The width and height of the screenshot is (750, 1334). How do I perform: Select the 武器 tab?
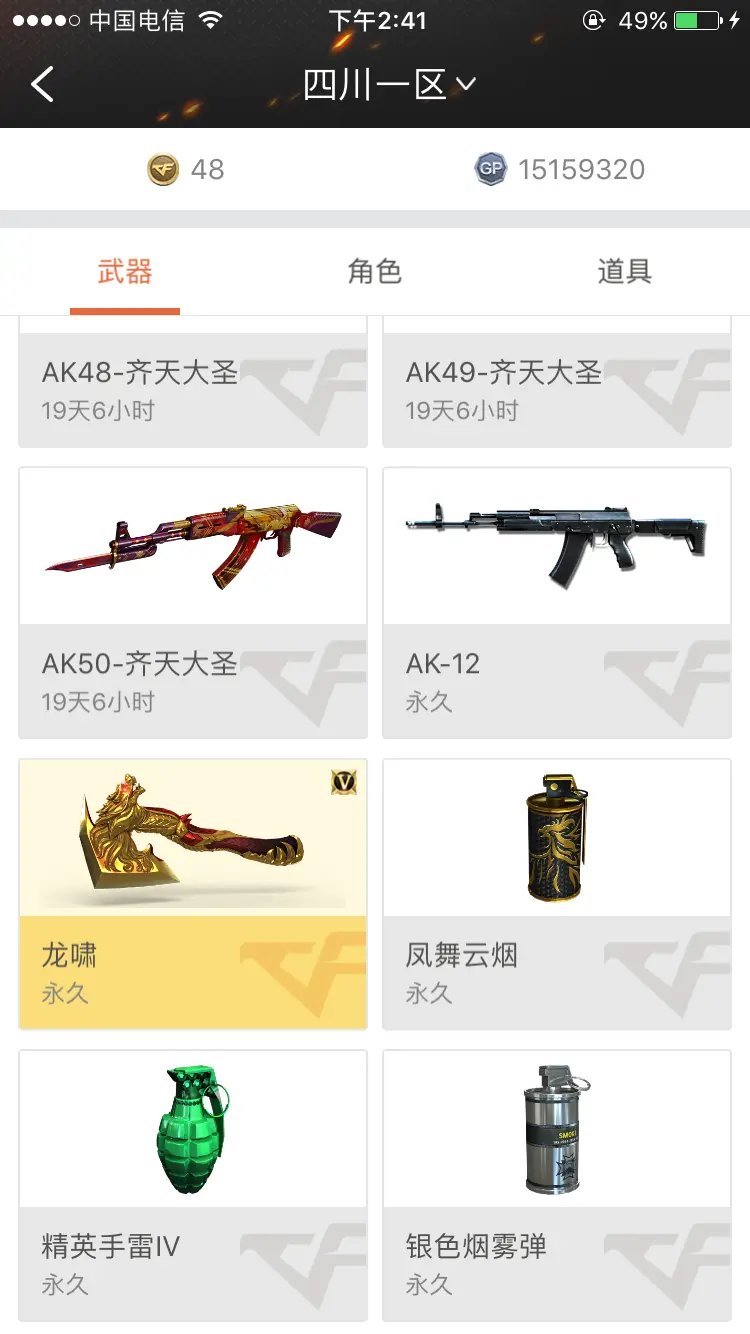[125, 271]
